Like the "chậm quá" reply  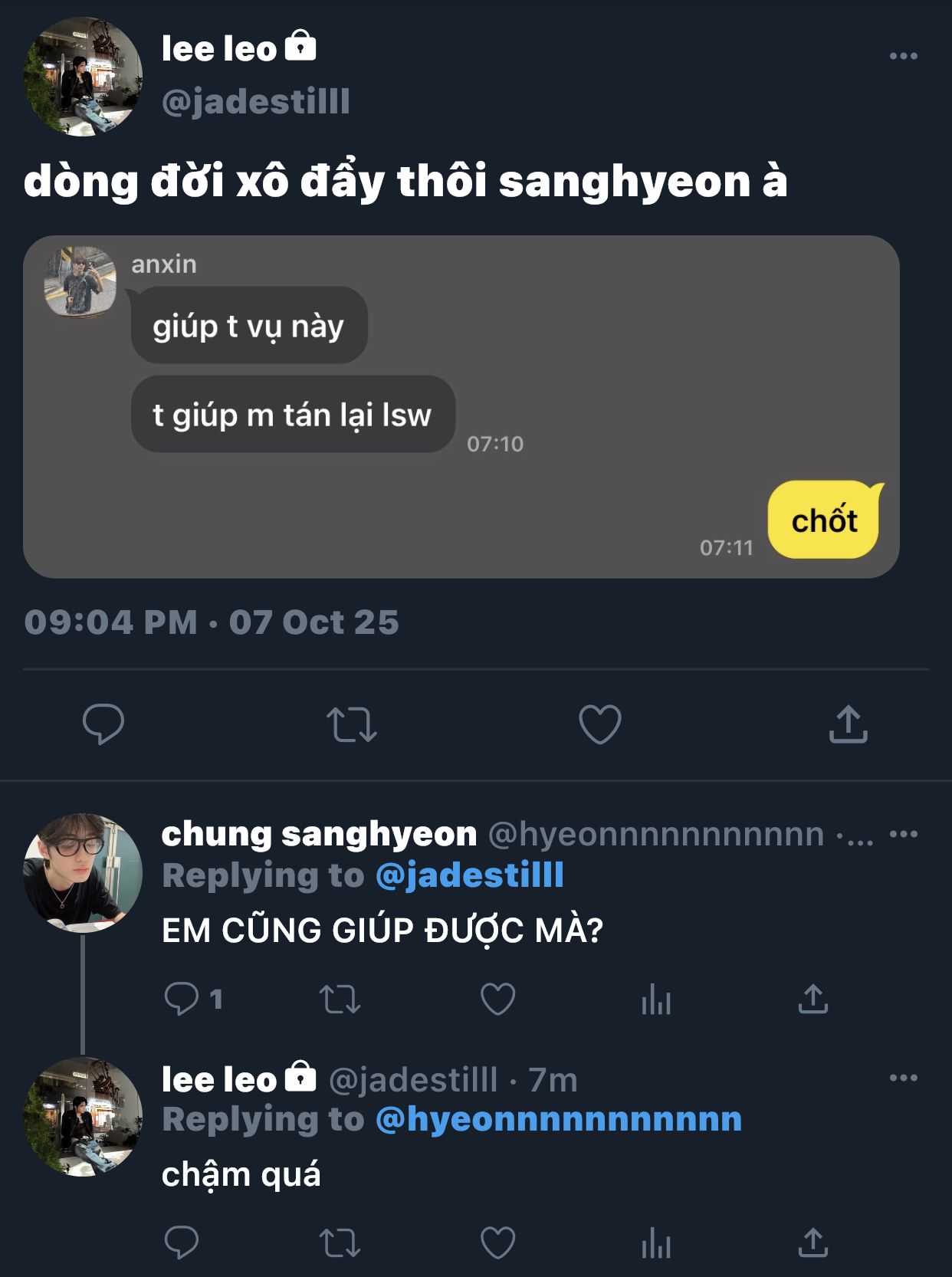coord(497,1243)
